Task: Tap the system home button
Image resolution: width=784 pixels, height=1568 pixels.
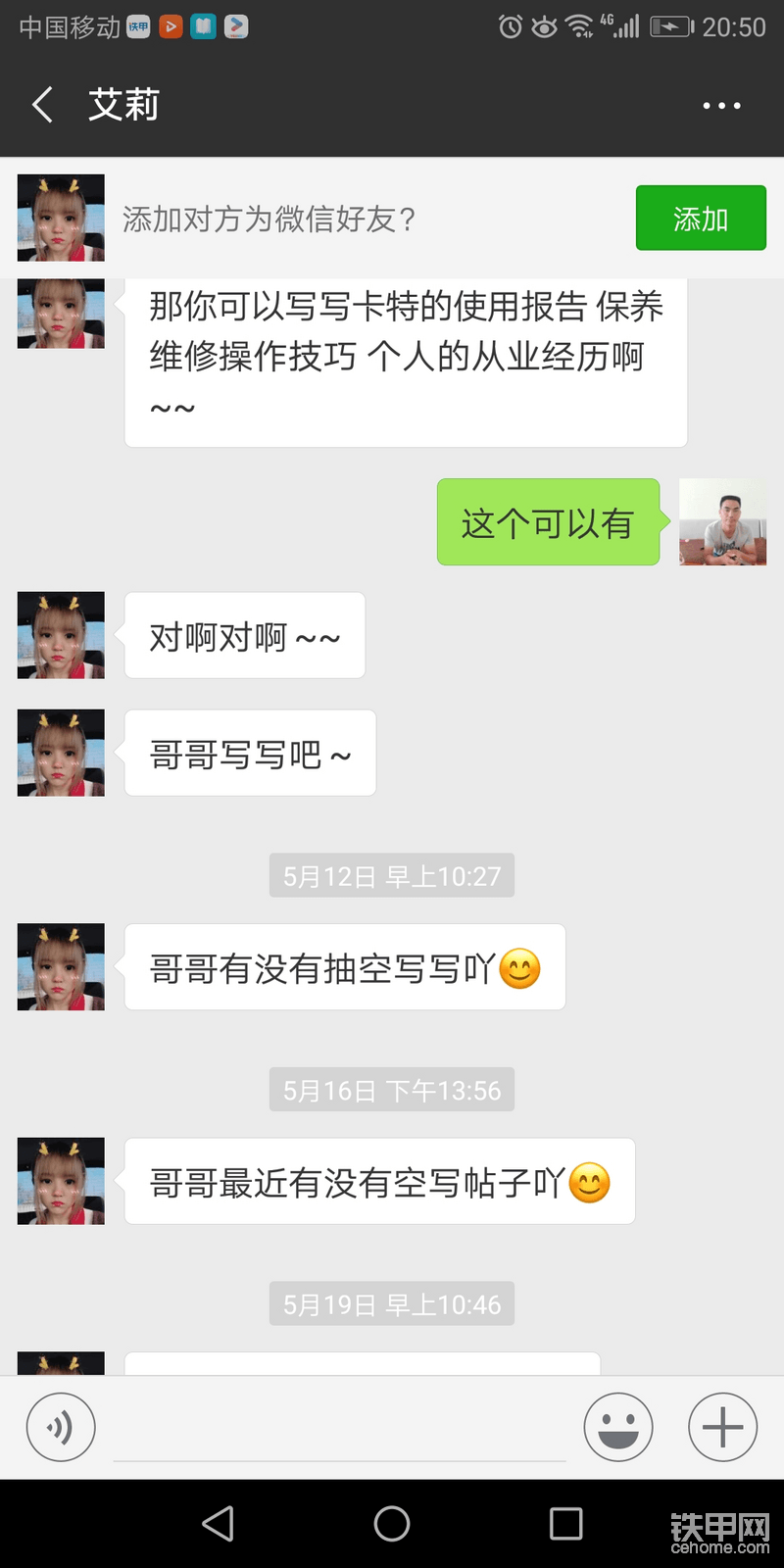Action: [x=392, y=1524]
